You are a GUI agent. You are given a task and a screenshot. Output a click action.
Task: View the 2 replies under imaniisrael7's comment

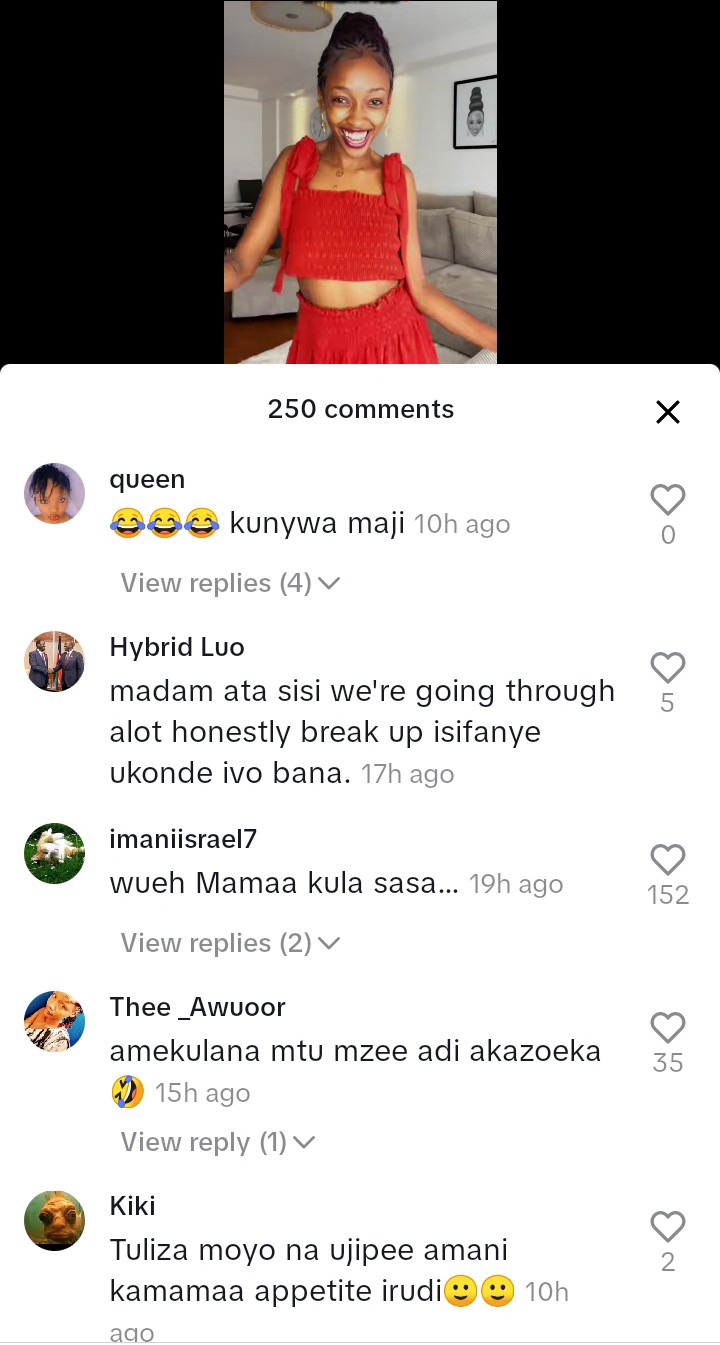click(230, 943)
